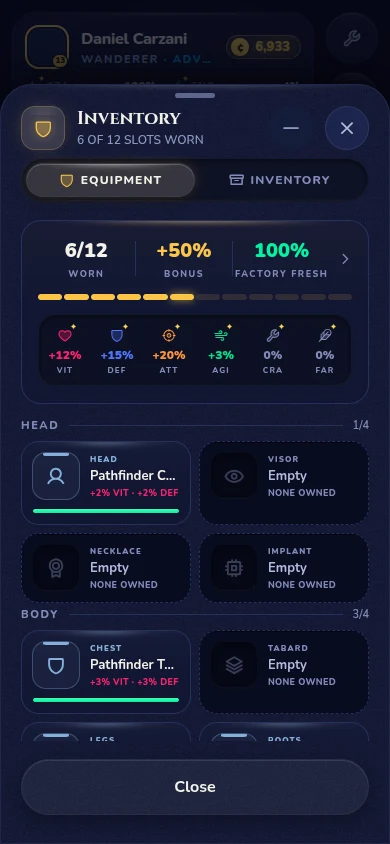Open the empty Tabard slot

(x=284, y=672)
